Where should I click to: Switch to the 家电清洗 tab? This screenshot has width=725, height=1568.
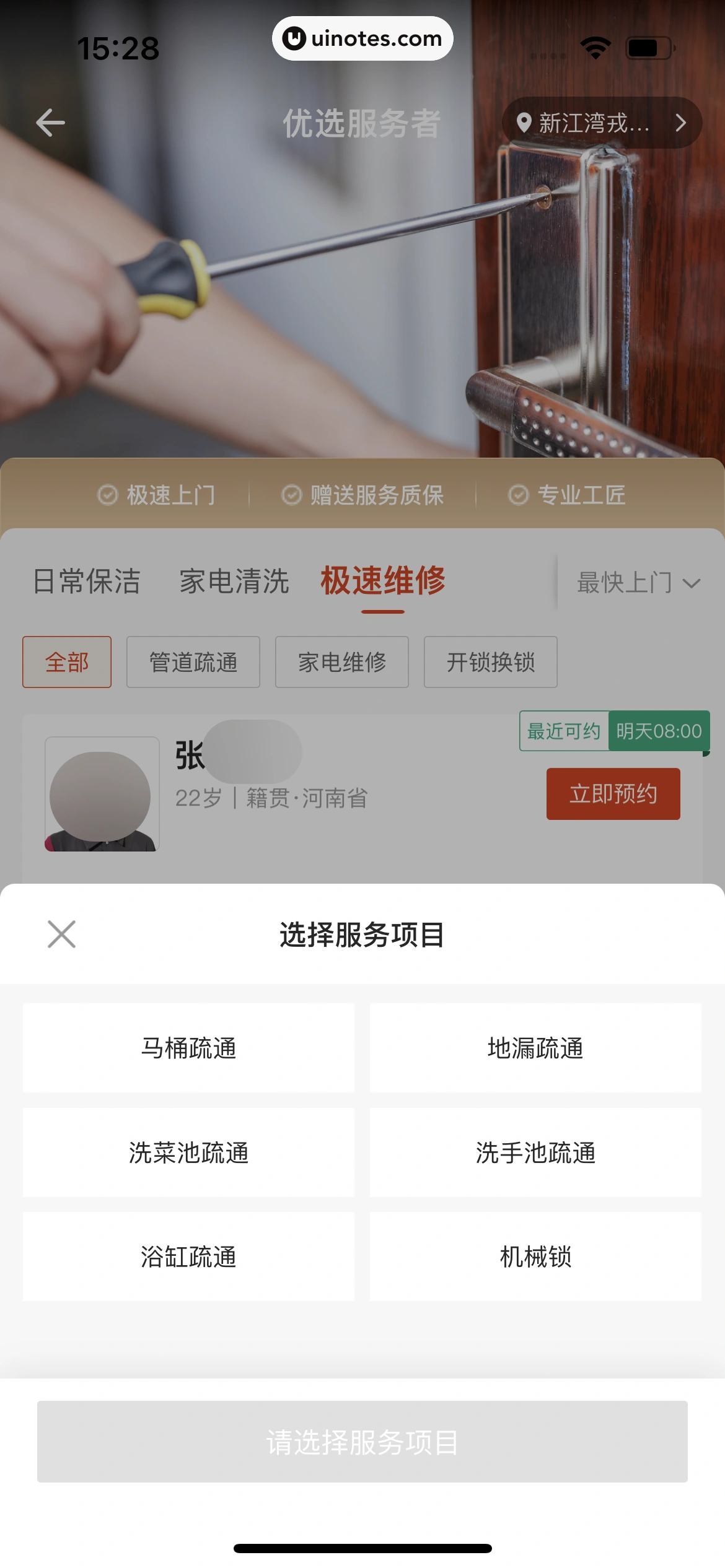coord(234,581)
